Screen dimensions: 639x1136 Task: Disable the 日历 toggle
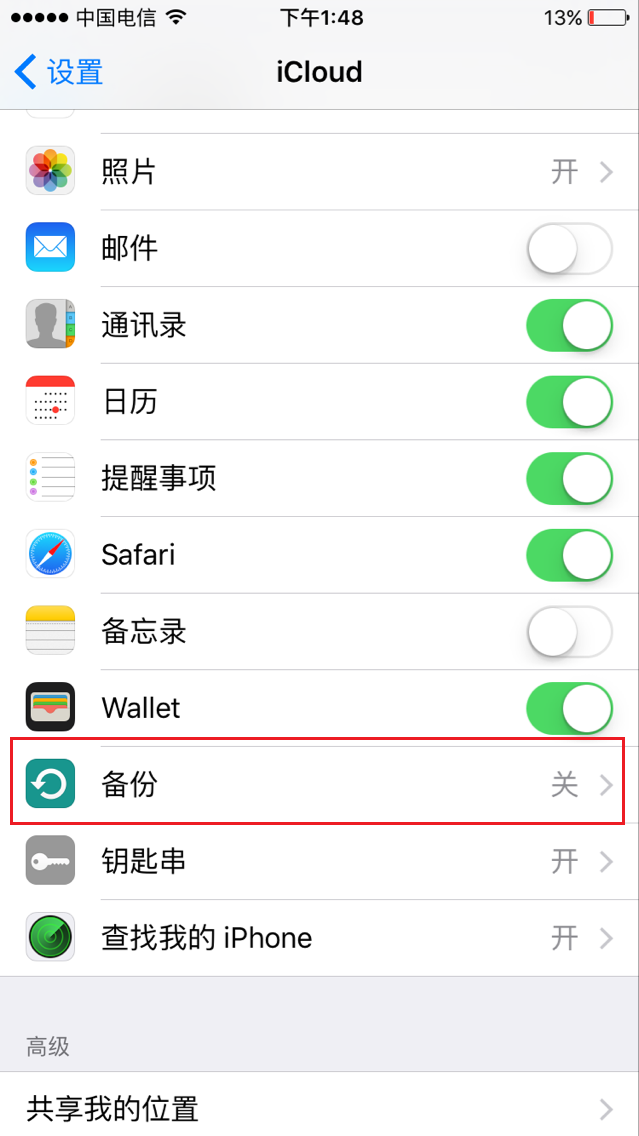(569, 402)
